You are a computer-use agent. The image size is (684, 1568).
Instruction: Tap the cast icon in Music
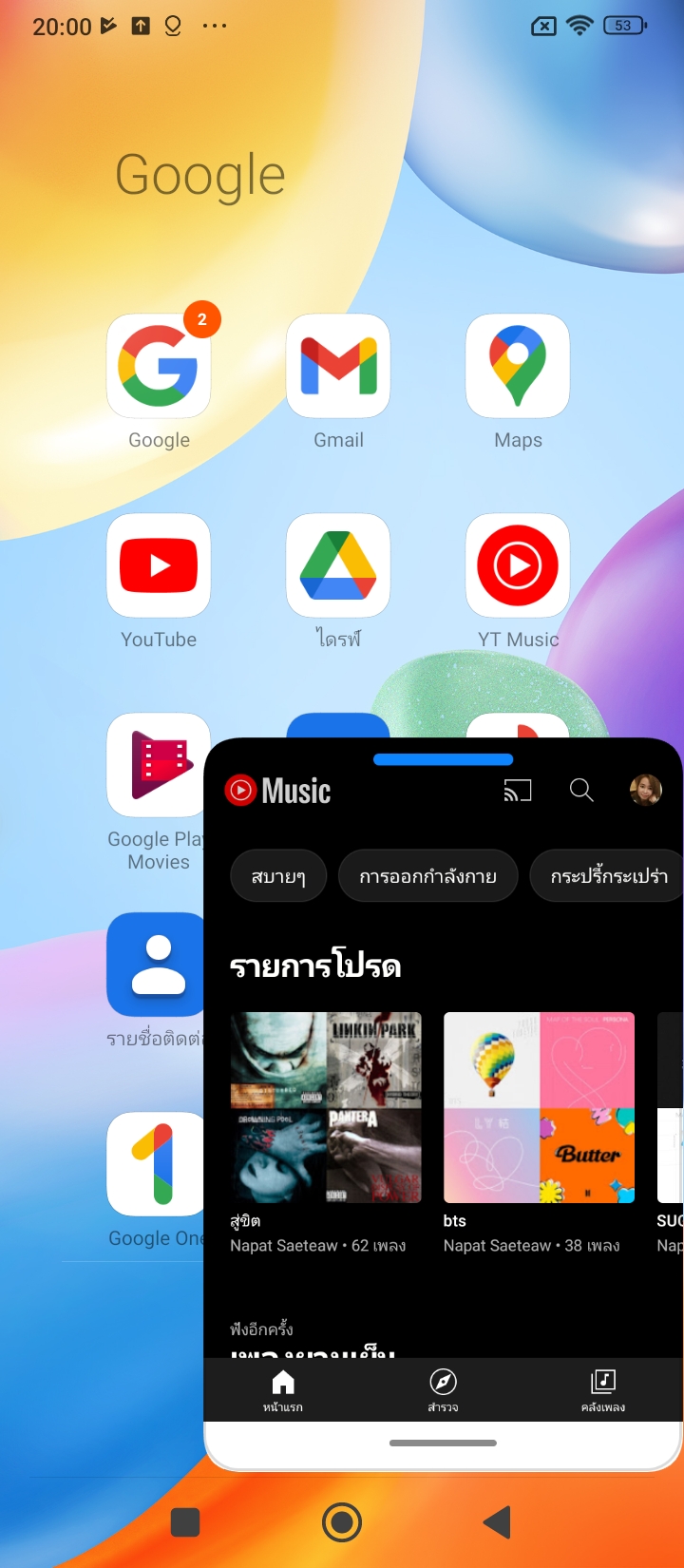click(x=518, y=791)
